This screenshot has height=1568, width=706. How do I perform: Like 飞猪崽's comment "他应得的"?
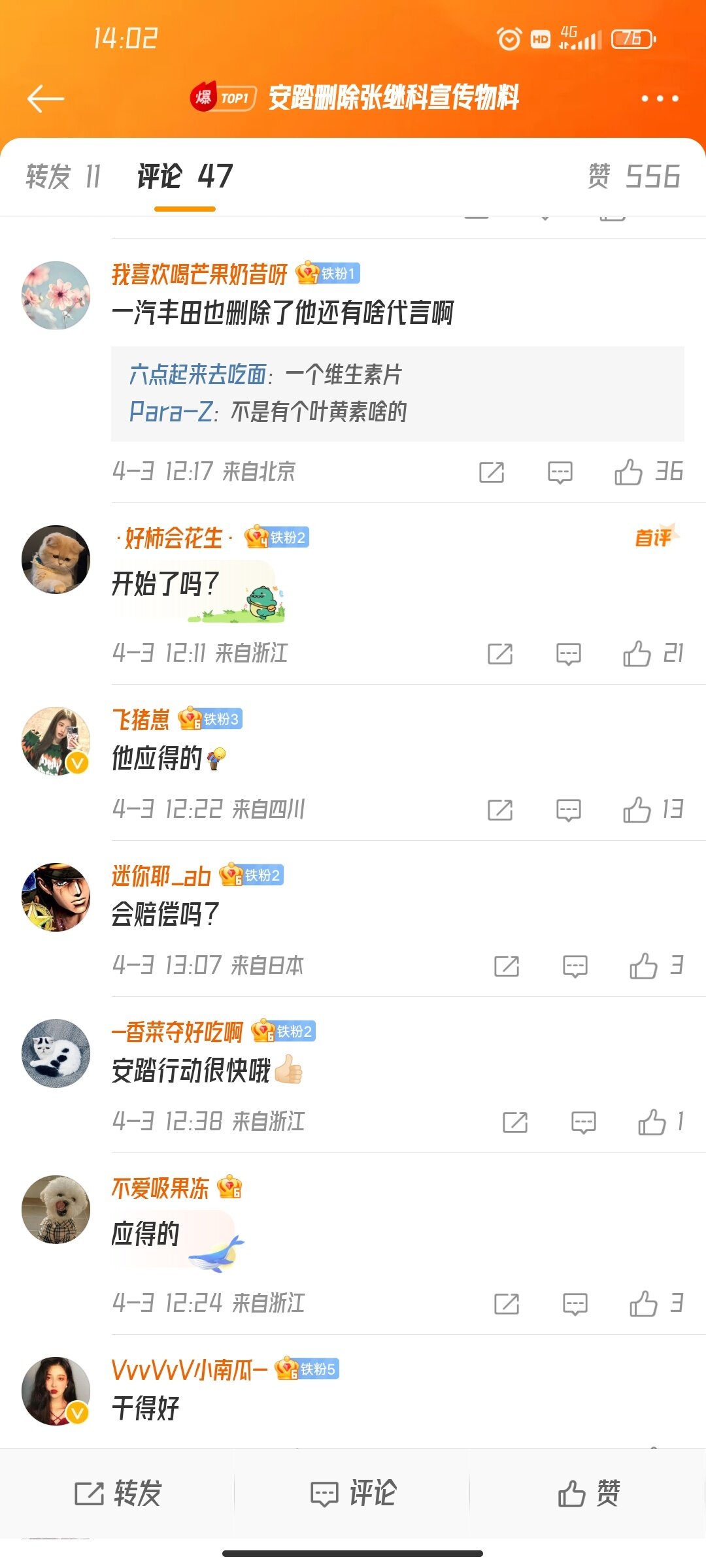pos(637,810)
